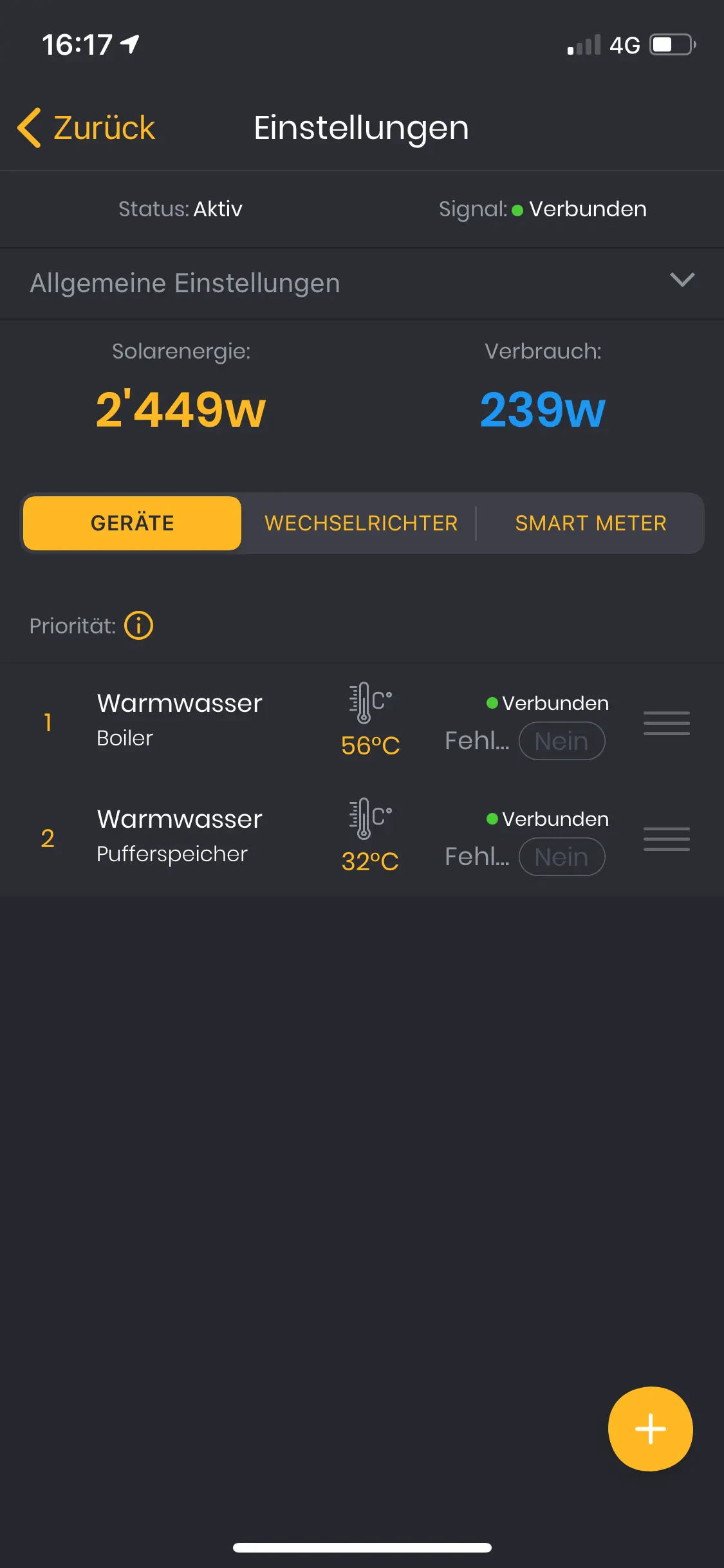Open the Priorität info icon
This screenshot has width=724, height=1568.
(138, 625)
